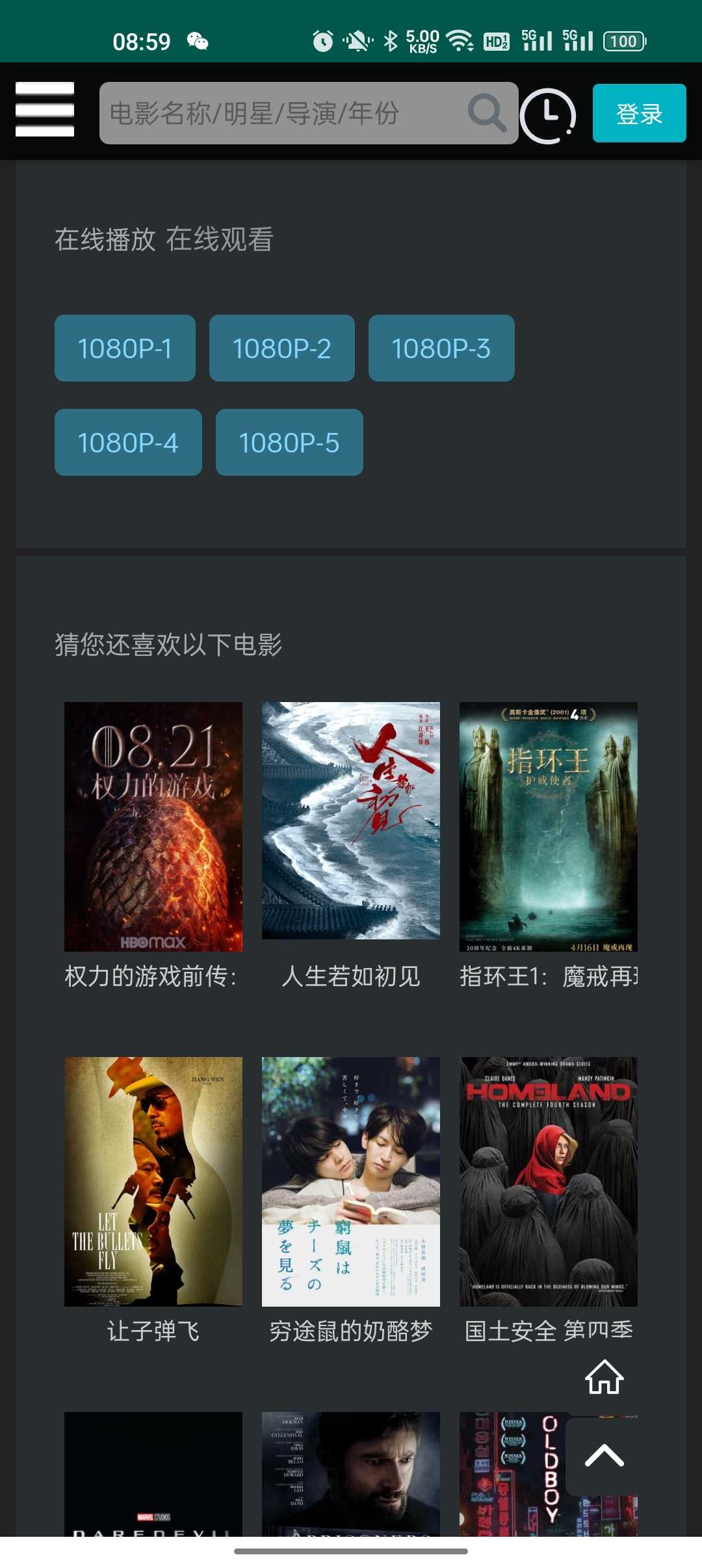Play using 1080P-5 source

[x=289, y=443]
